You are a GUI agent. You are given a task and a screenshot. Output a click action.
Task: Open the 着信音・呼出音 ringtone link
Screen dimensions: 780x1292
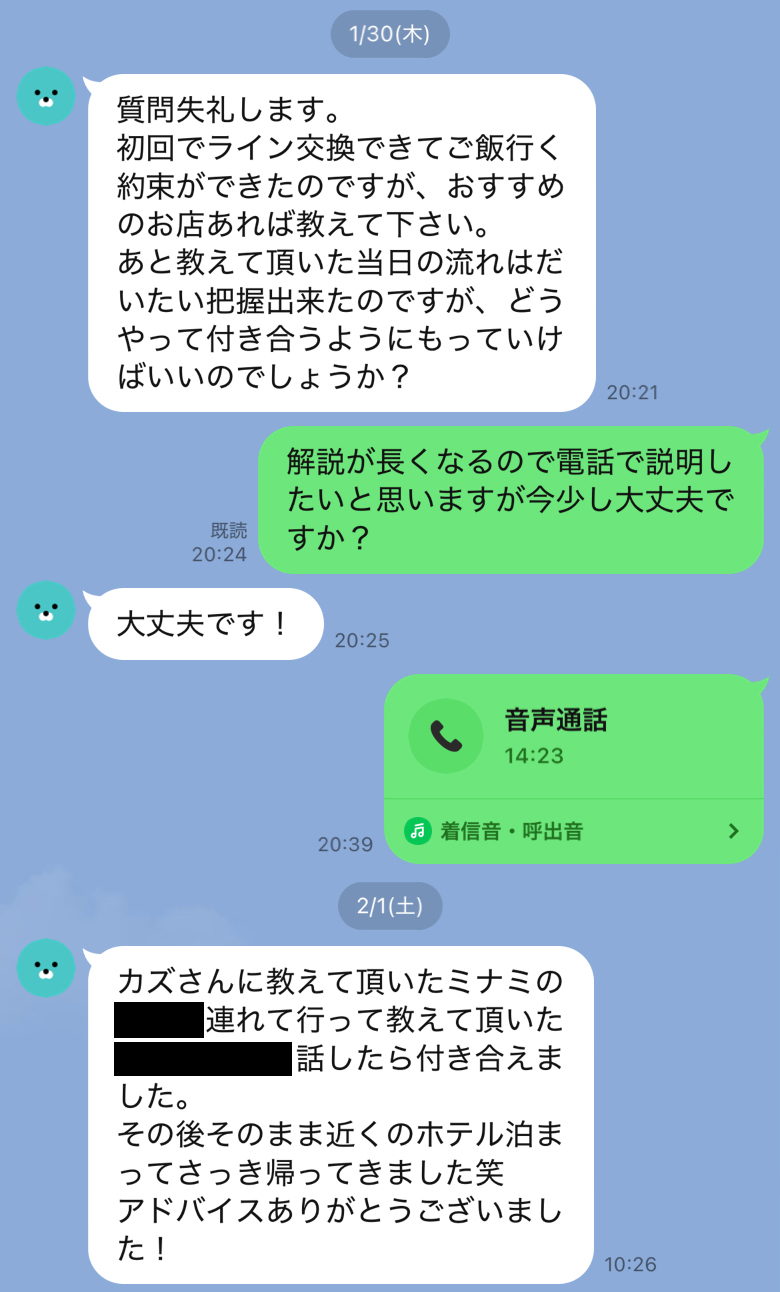click(x=574, y=831)
